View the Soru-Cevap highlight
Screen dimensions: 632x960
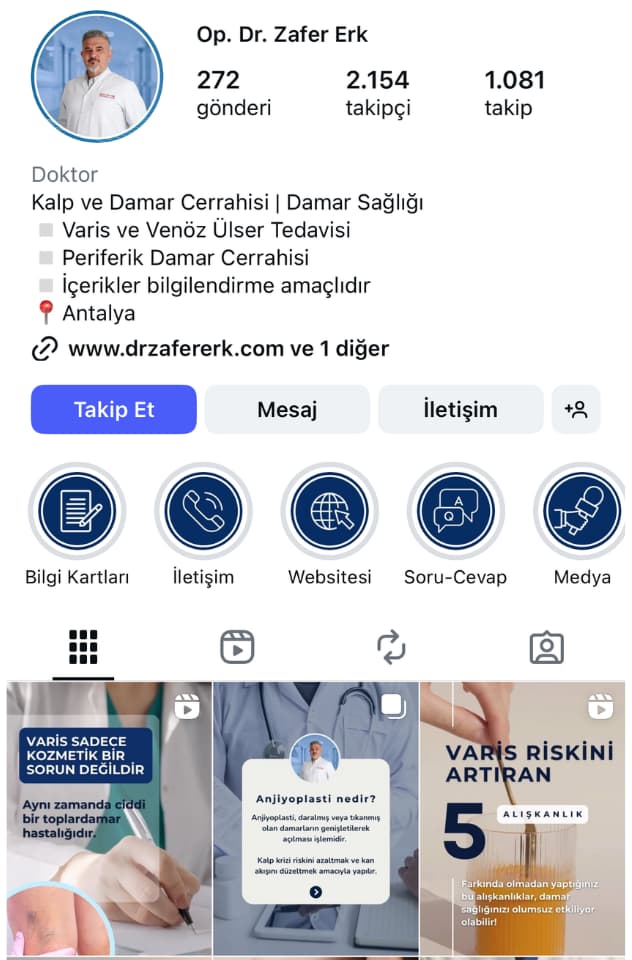tap(455, 512)
